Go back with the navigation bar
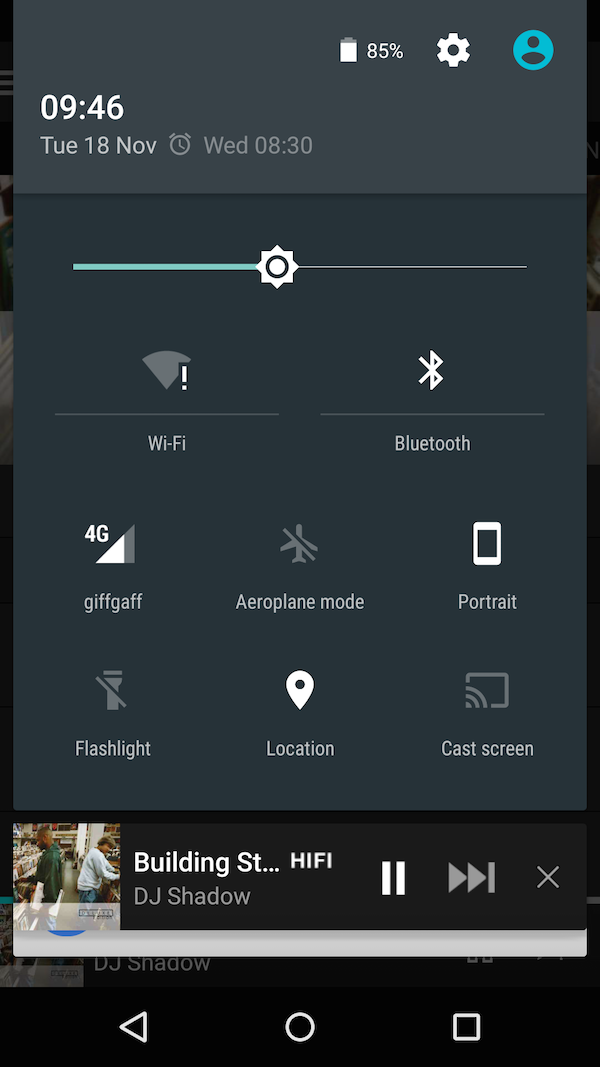Screen dimensions: 600x1067 (x=133, y=1027)
